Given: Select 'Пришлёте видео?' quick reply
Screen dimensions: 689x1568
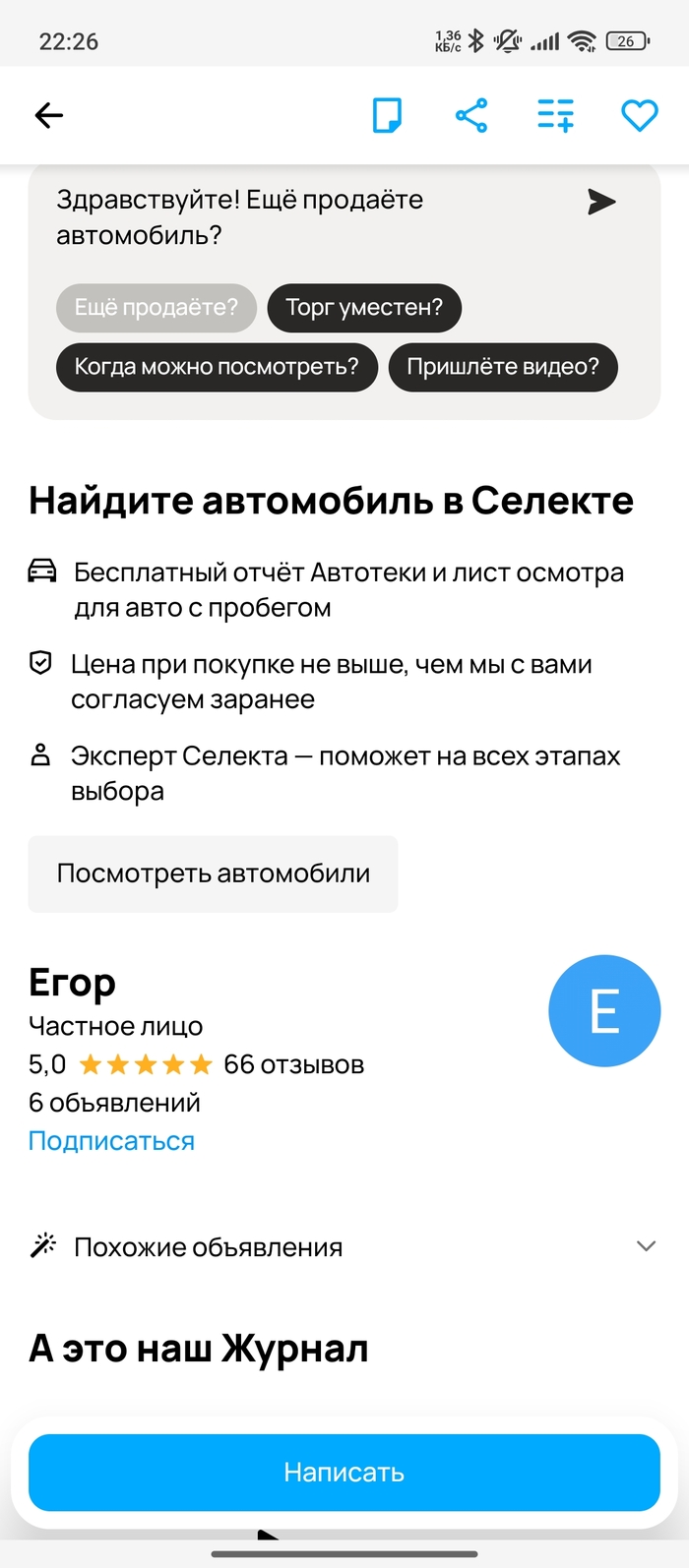Looking at the screenshot, I should click(x=502, y=367).
